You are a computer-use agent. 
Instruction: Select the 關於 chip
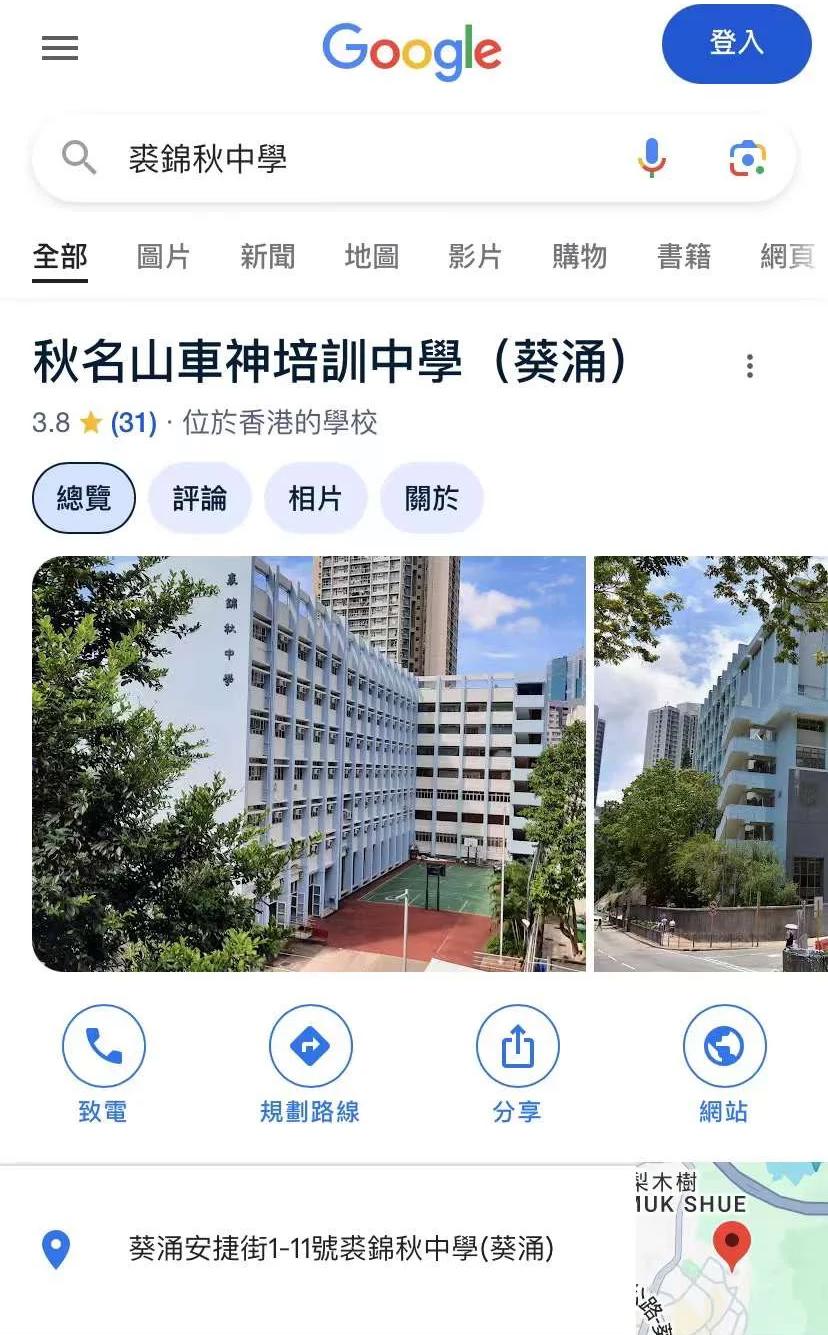(x=431, y=498)
